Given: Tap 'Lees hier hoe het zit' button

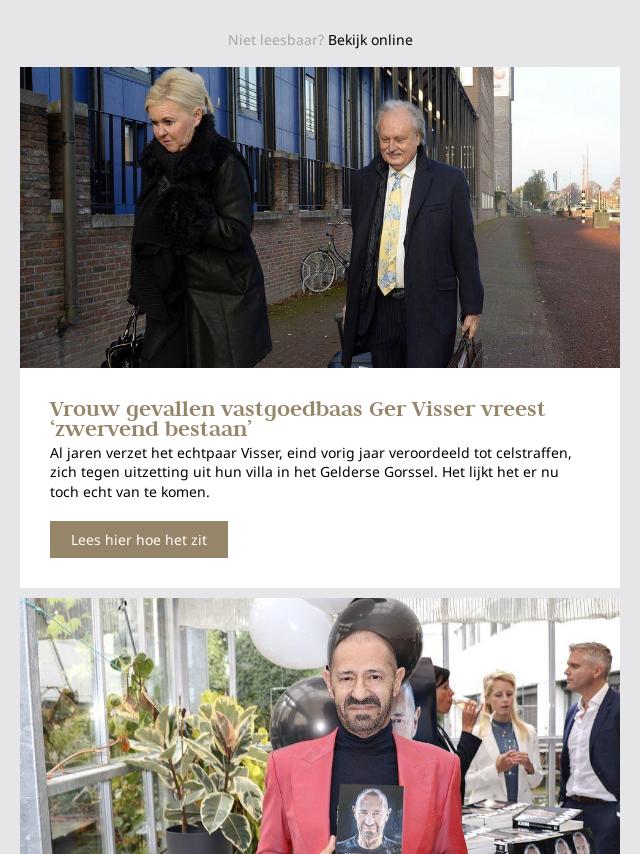Looking at the screenshot, I should coord(139,539).
